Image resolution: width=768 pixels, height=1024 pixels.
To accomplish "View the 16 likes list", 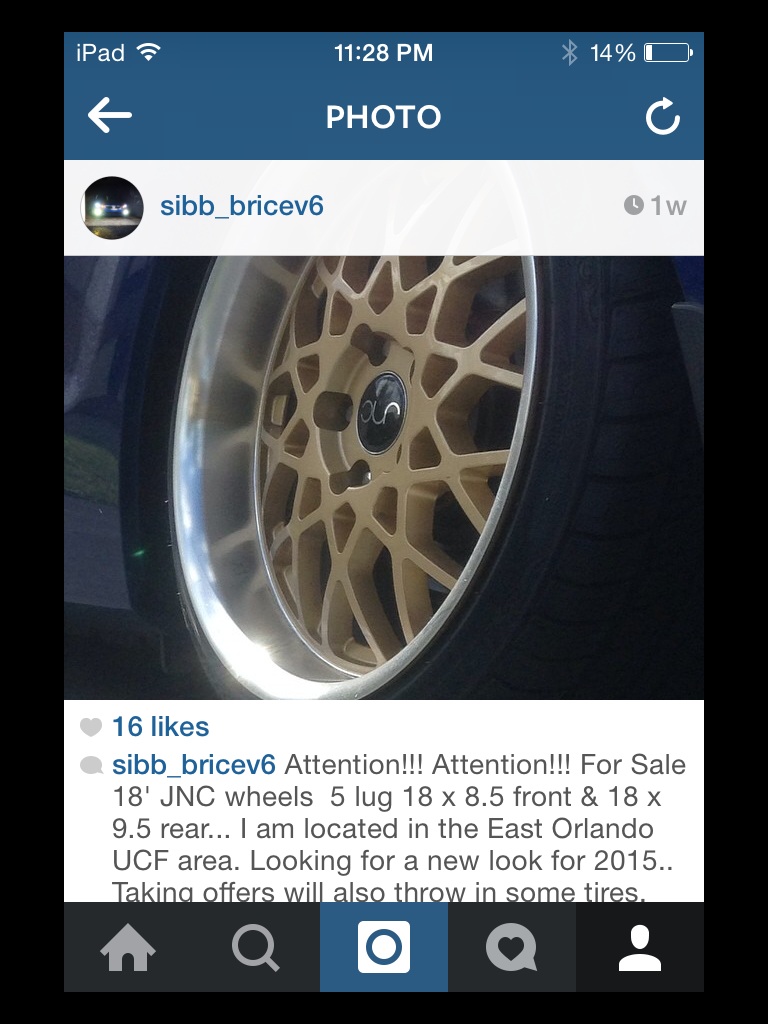I will 160,727.
